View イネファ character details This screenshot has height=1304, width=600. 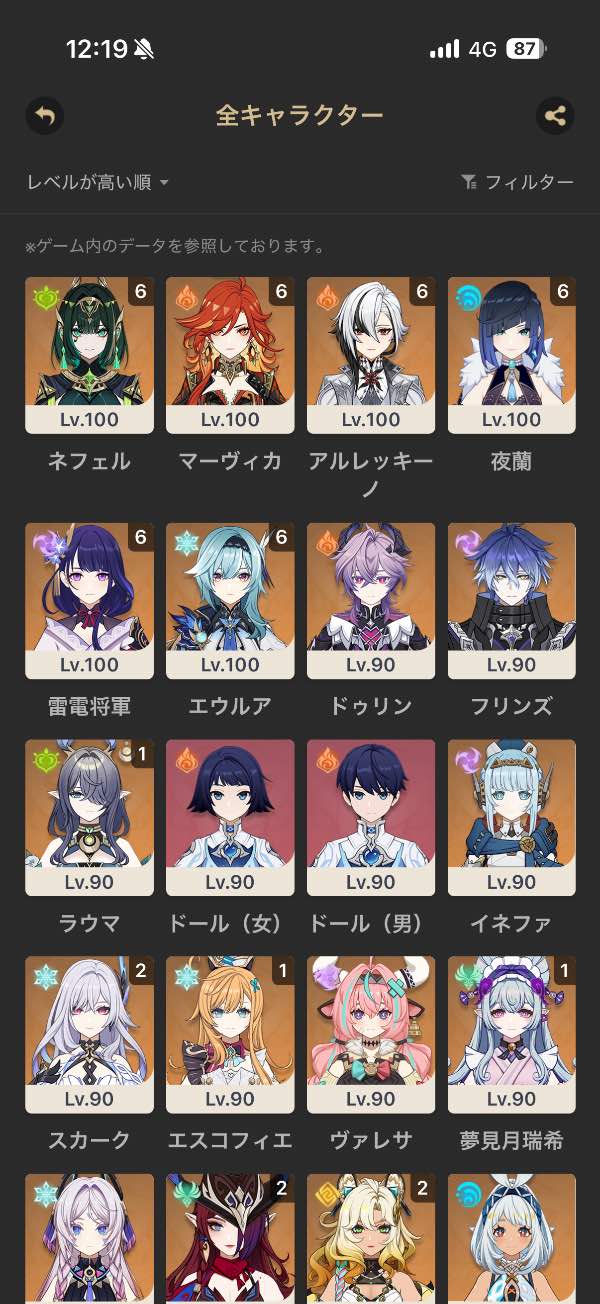512,817
